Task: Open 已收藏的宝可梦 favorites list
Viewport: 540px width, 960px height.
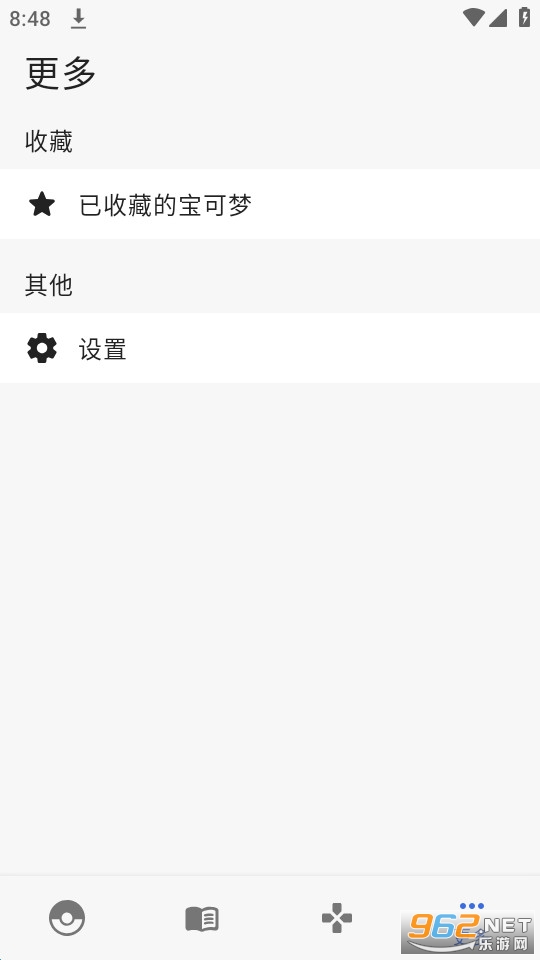Action: tap(270, 204)
